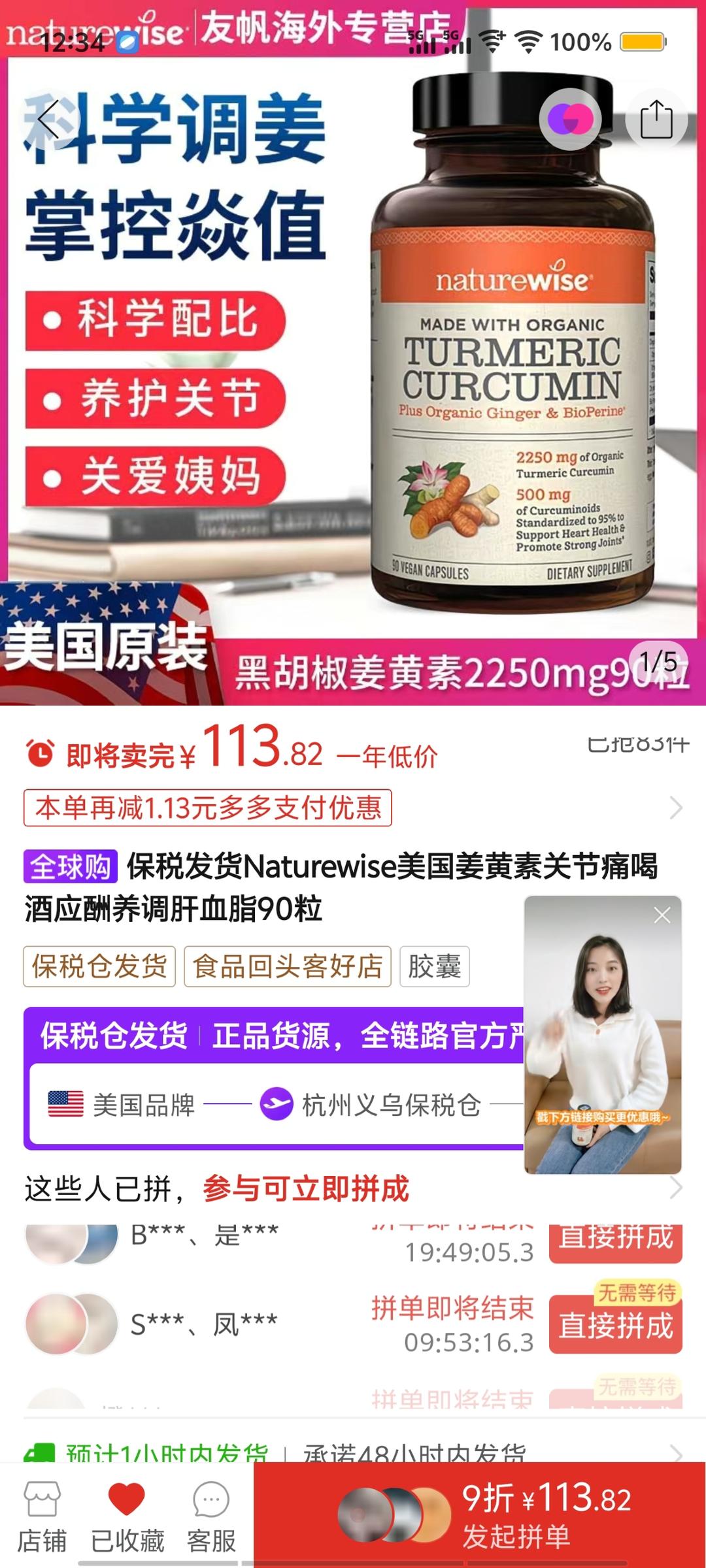The height and width of the screenshot is (1568, 706).
Task: Go back using the top-left arrow
Action: coord(49,120)
